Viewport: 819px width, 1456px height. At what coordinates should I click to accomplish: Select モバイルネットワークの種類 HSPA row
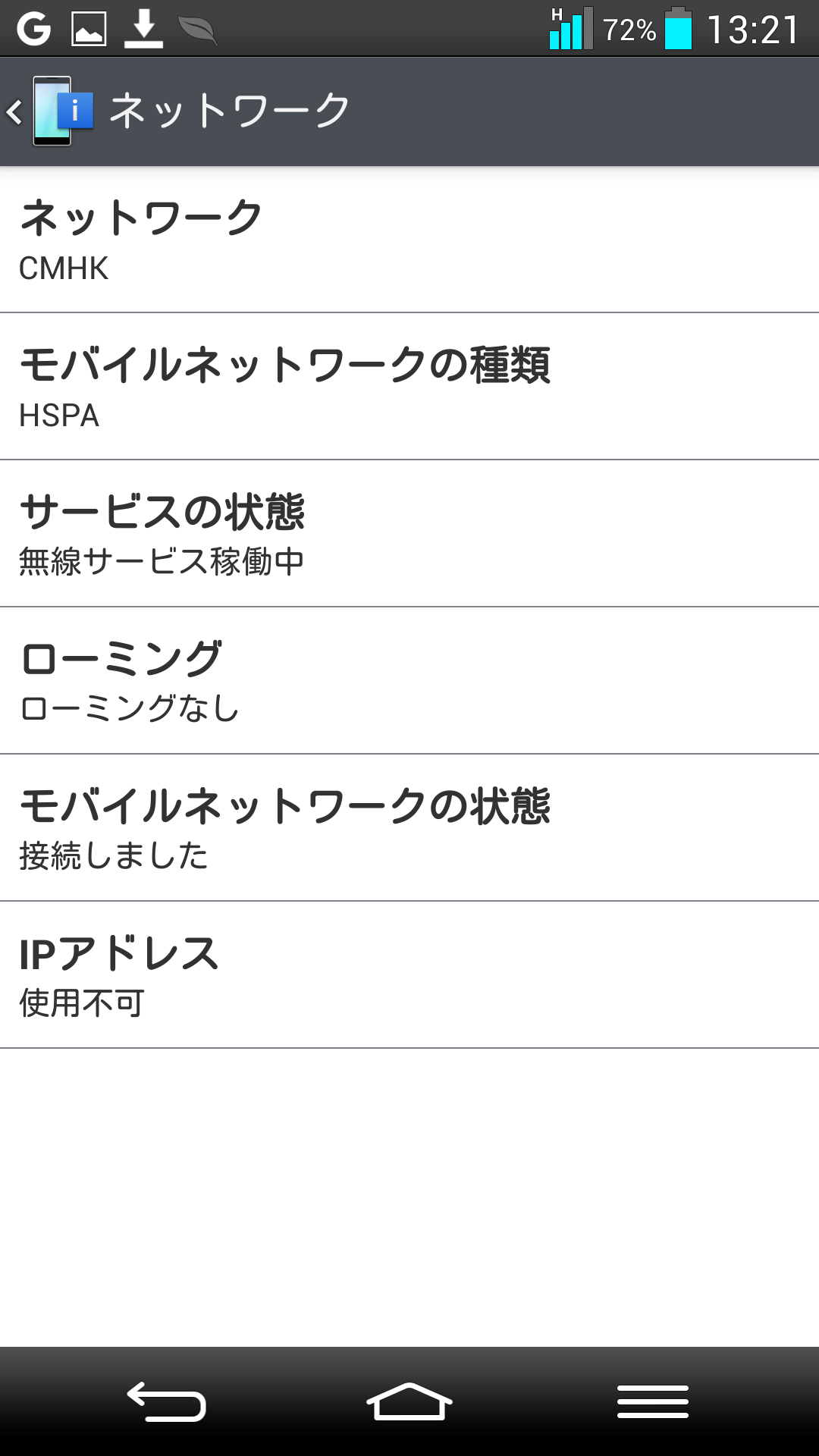click(x=409, y=386)
